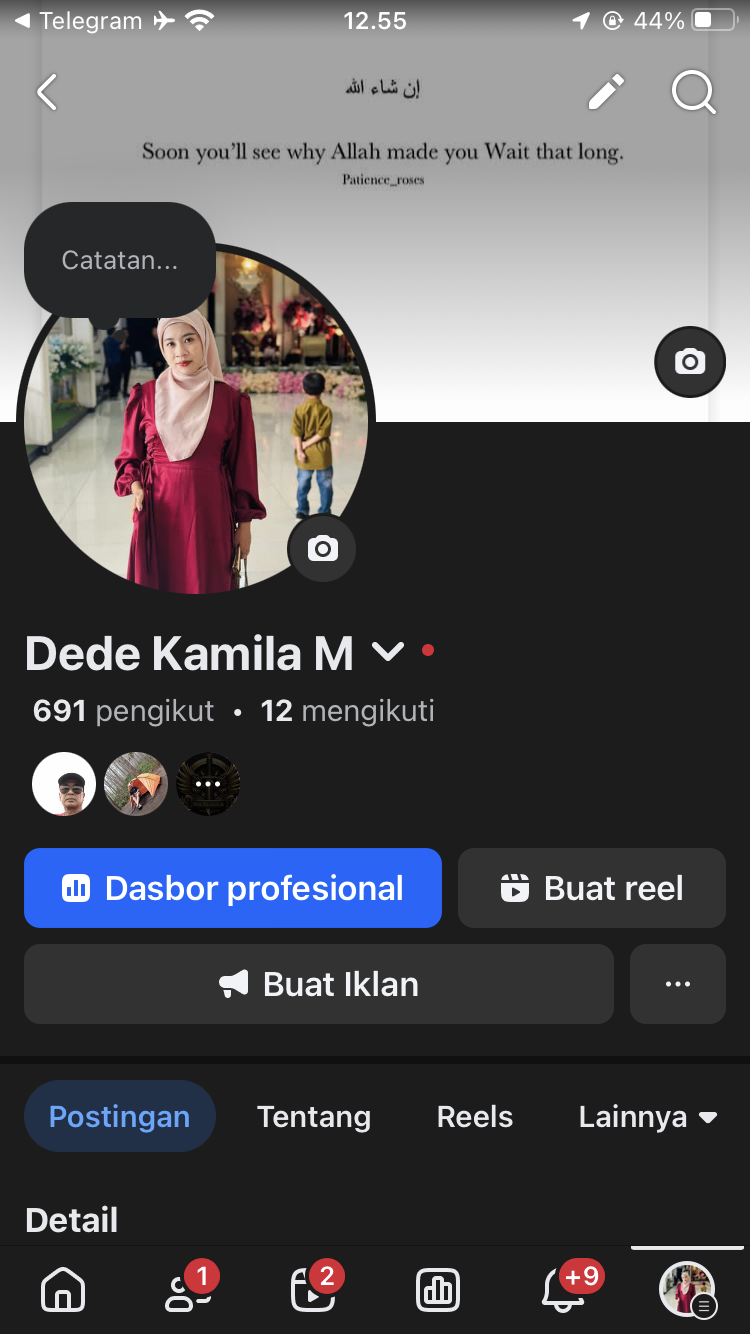Go back using the top arrow
750x1334 pixels.
47,92
